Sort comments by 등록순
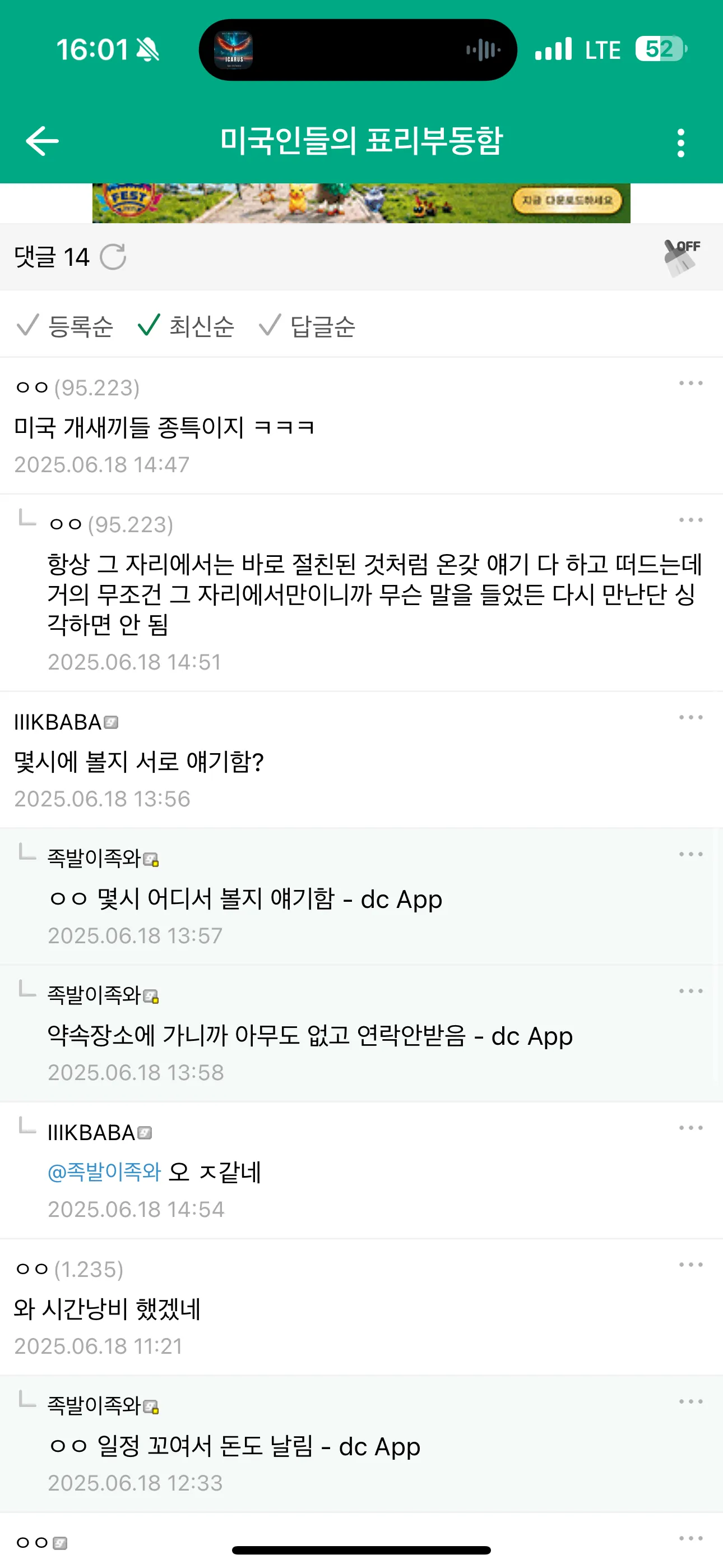723x1568 pixels. tap(65, 326)
